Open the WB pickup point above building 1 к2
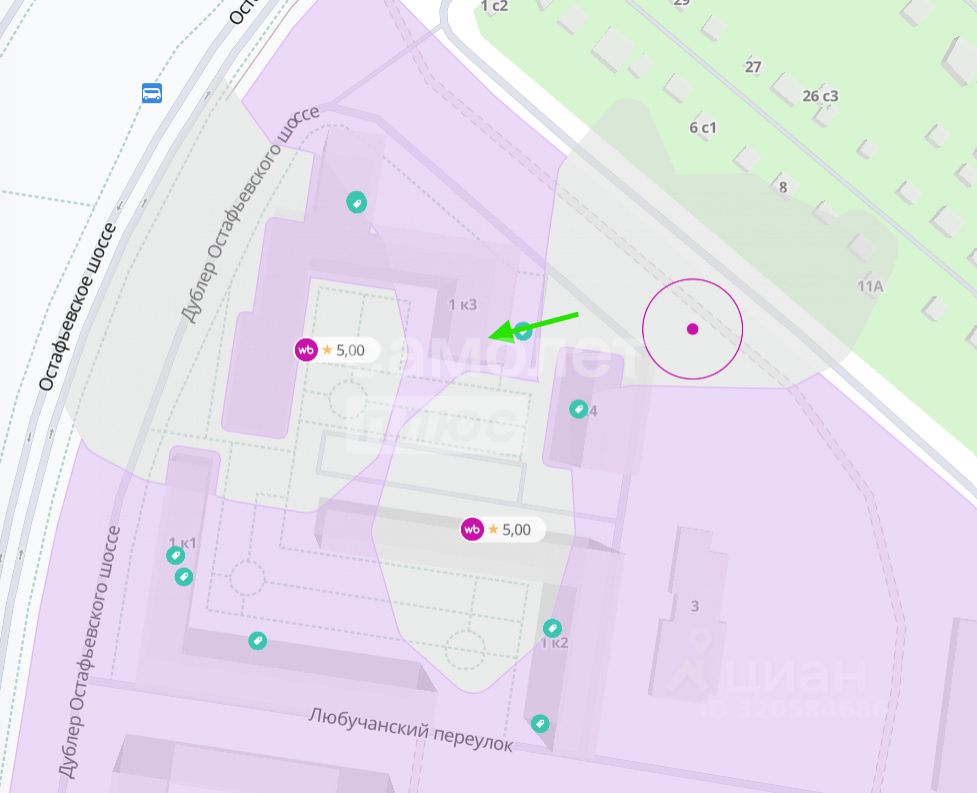This screenshot has height=793, width=977. click(473, 529)
